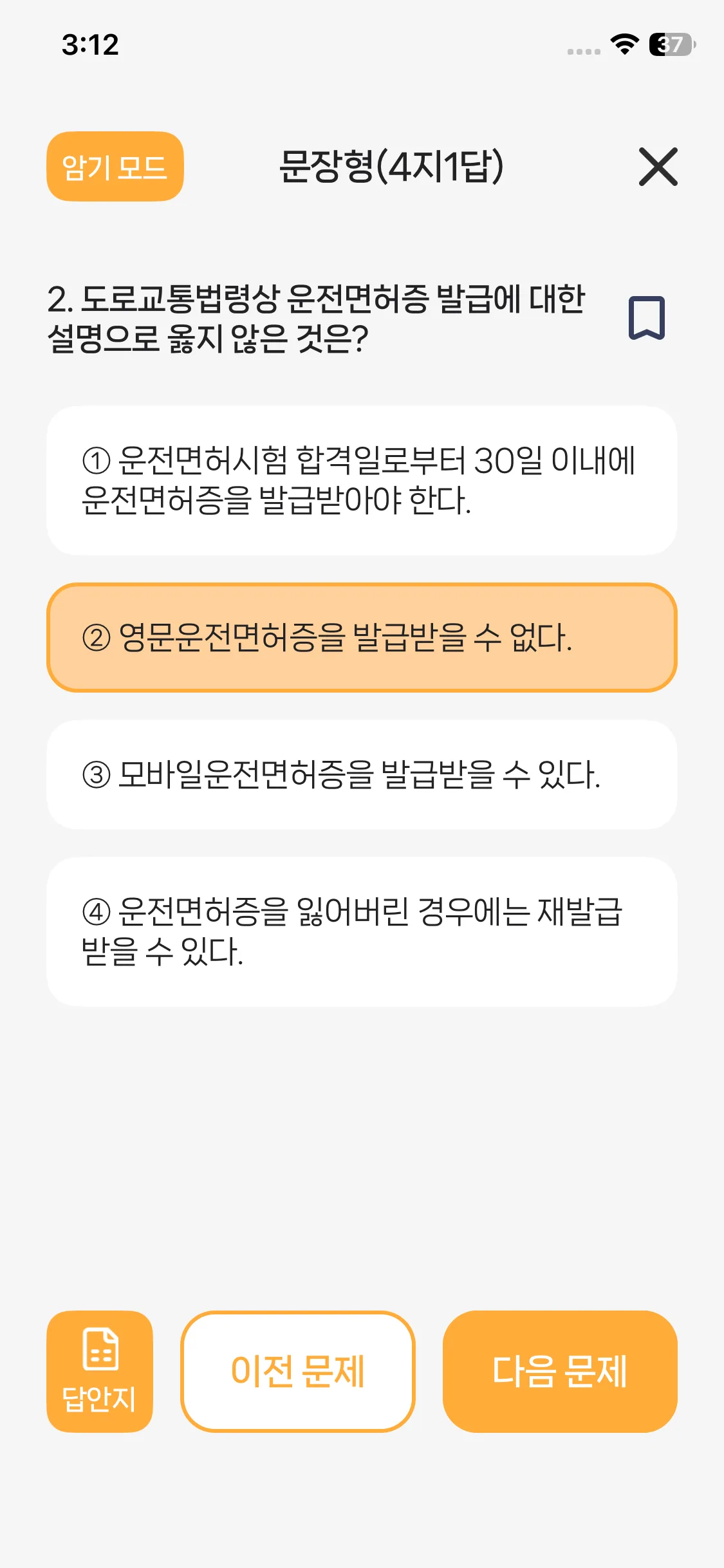Select answer ④ about 재발급
Image resolution: width=724 pixels, height=1568 pixels.
[362, 931]
